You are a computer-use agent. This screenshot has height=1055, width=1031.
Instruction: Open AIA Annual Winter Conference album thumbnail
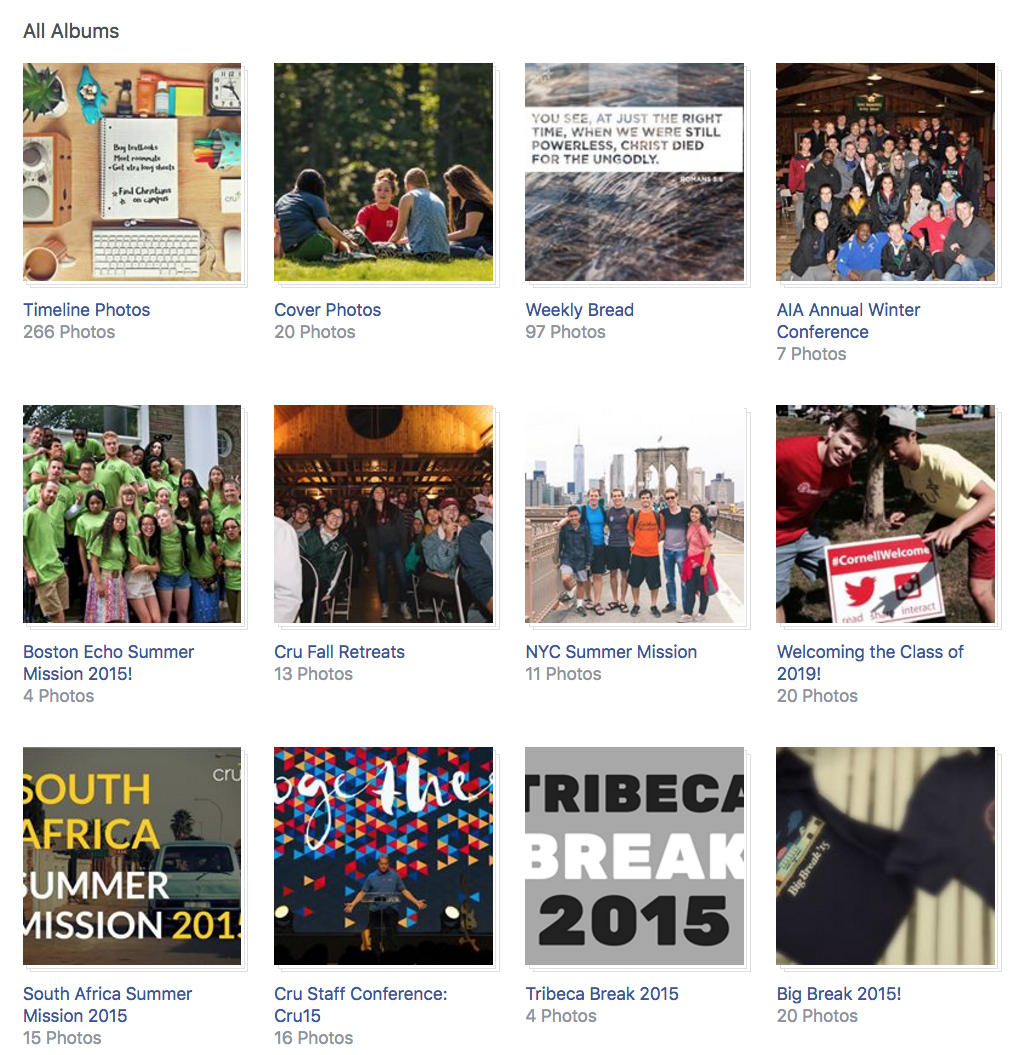pos(885,172)
